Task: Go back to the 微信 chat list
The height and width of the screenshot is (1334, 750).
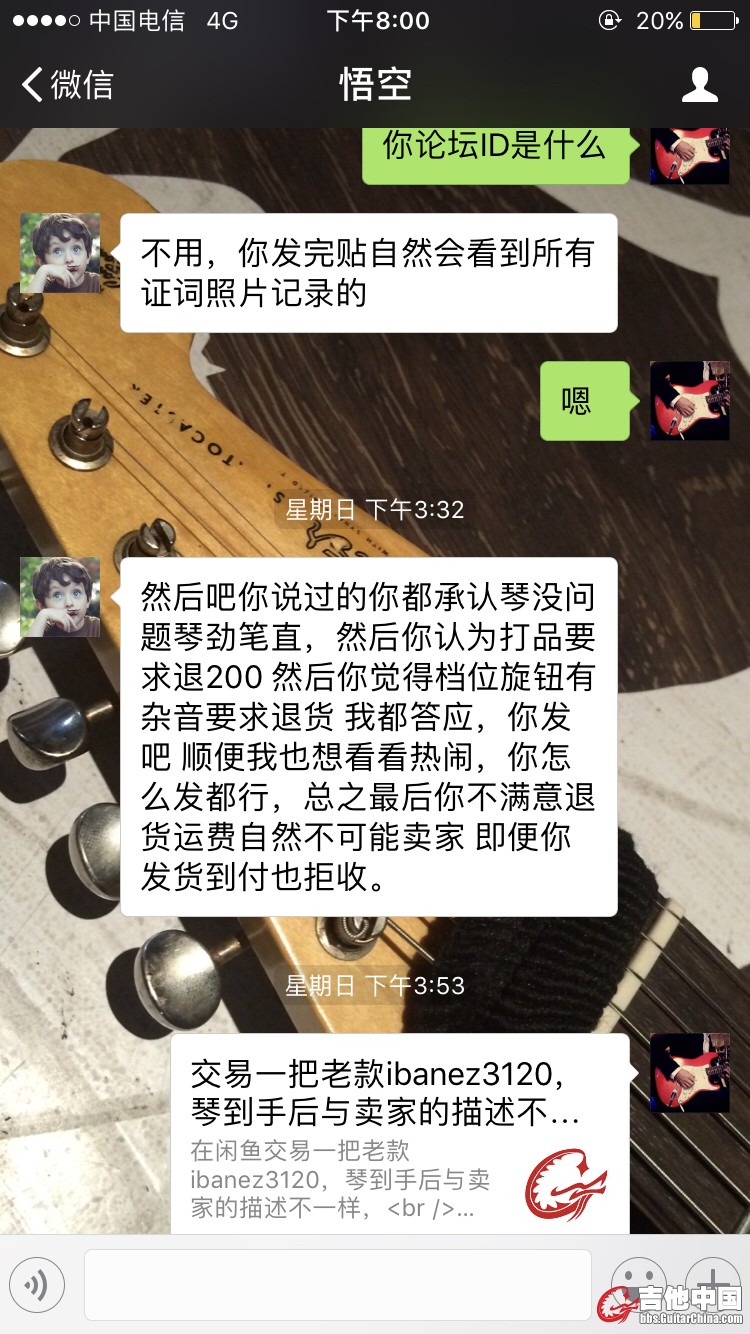Action: point(67,85)
